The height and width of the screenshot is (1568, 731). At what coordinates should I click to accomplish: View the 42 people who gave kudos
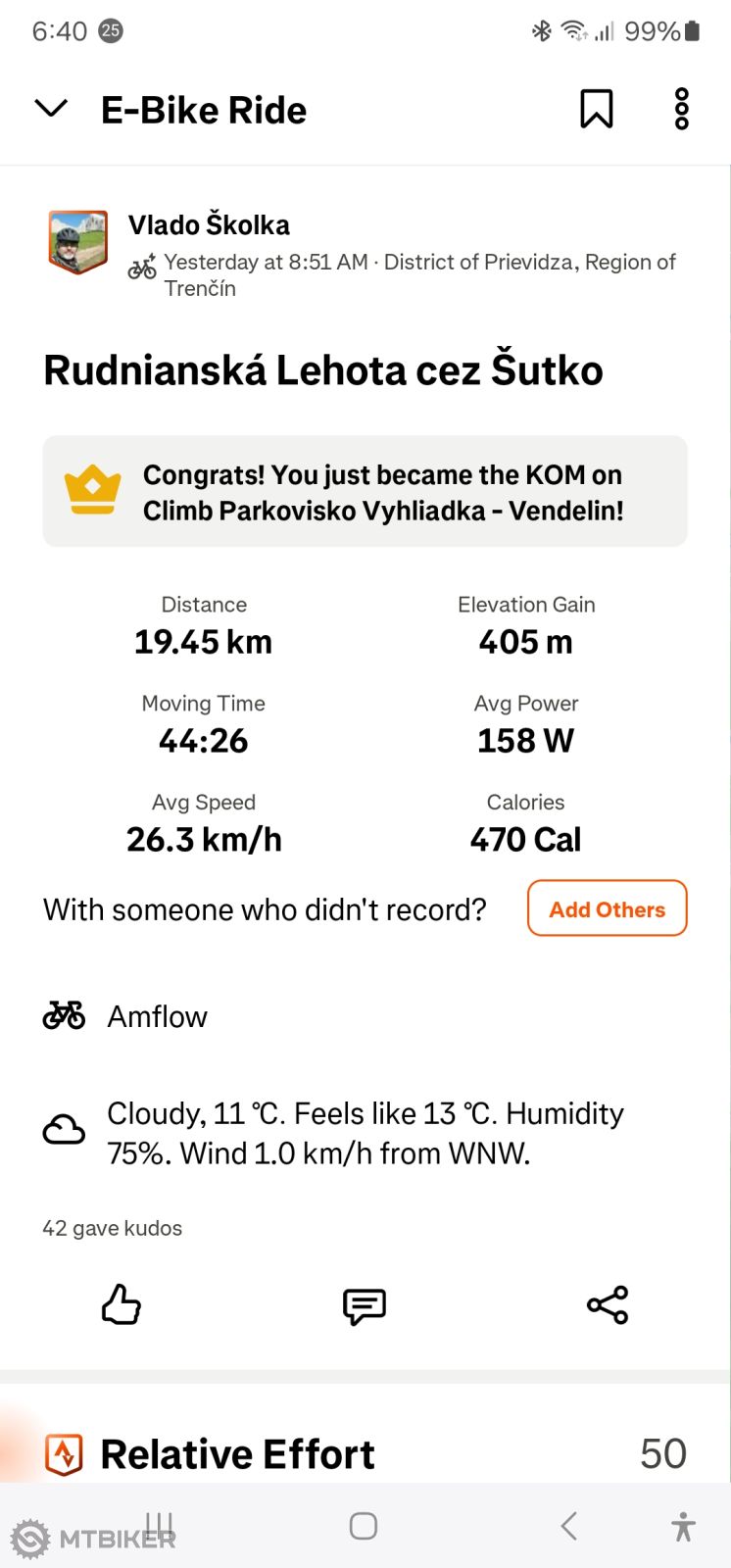point(113,1228)
